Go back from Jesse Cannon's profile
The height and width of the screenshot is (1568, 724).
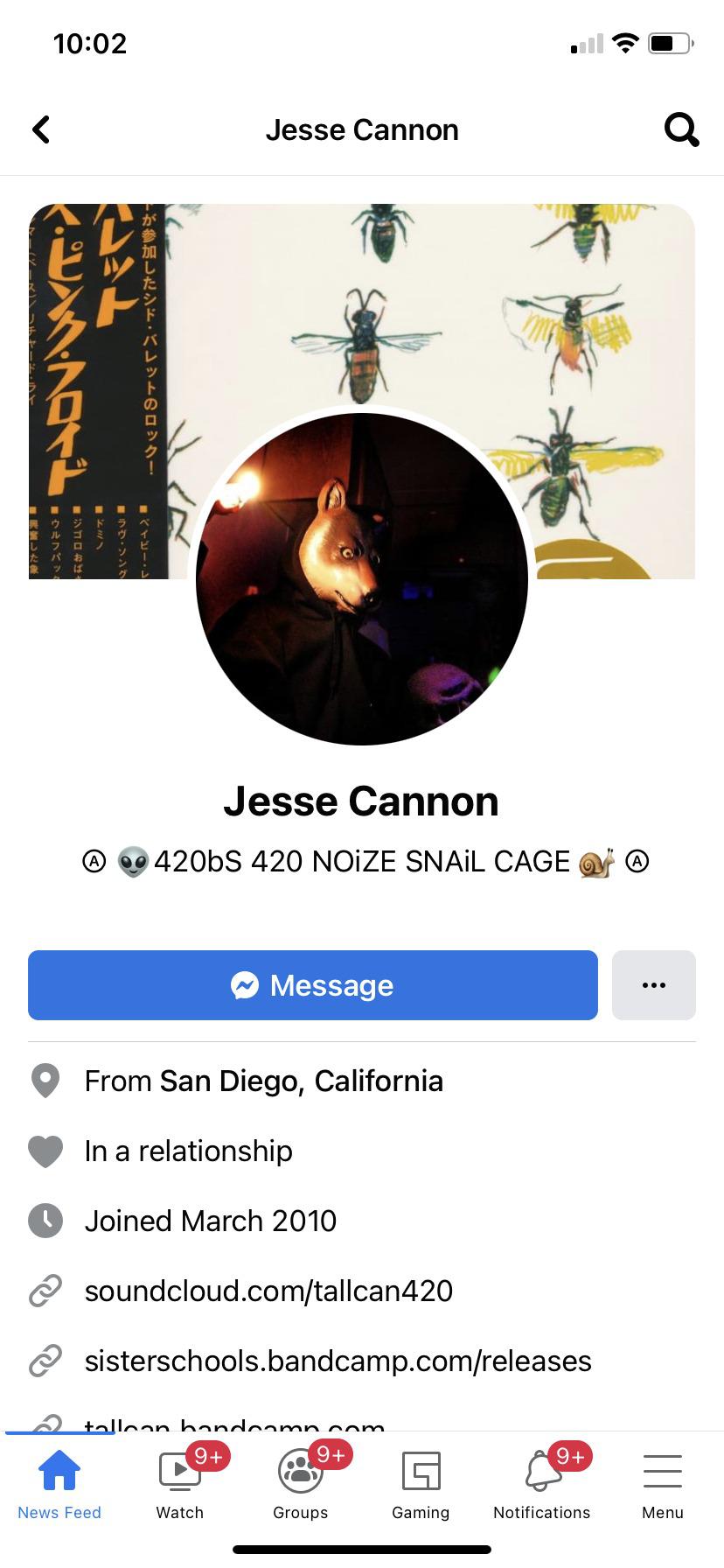[x=41, y=129]
